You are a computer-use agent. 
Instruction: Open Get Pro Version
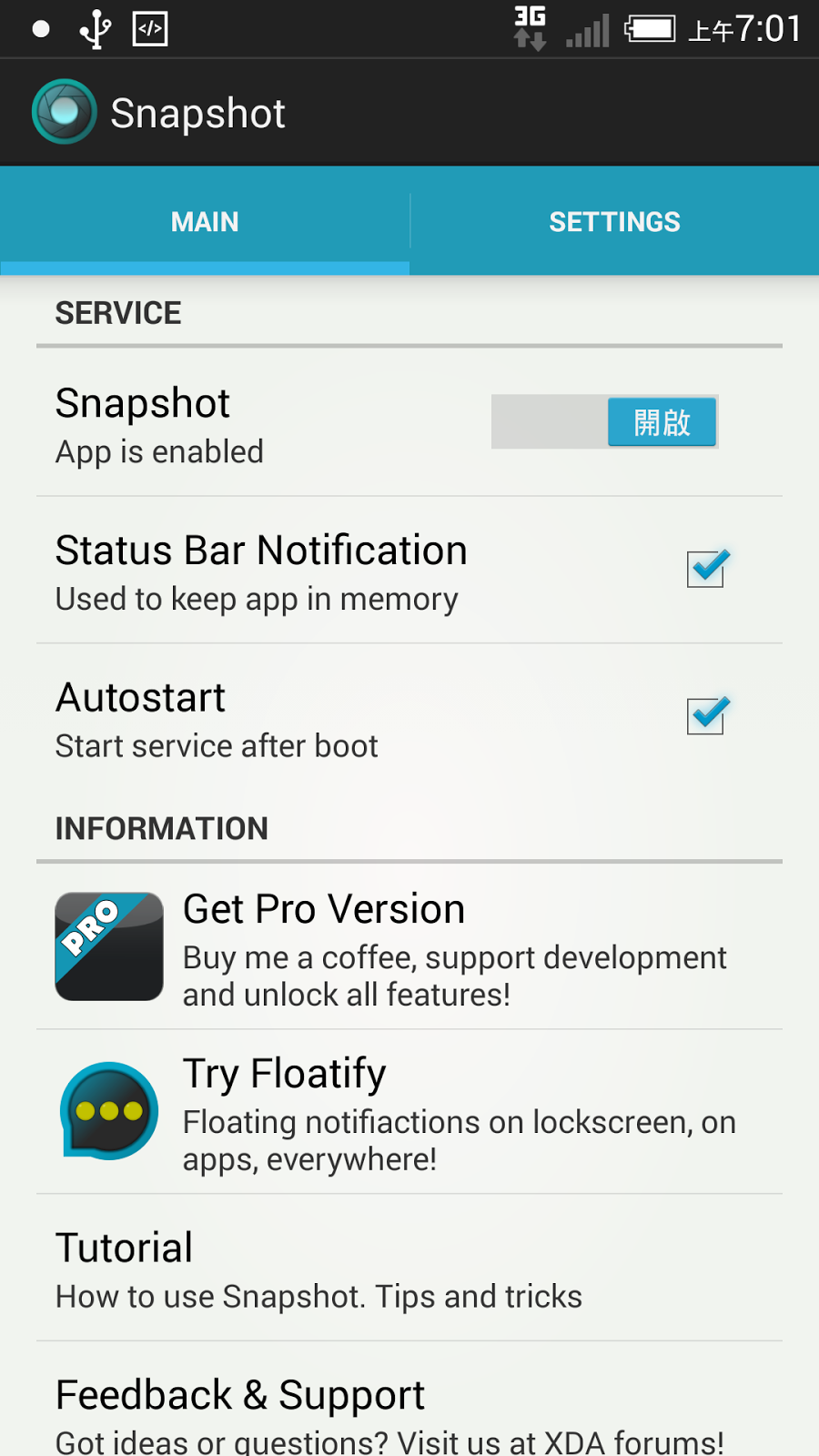pos(409,946)
